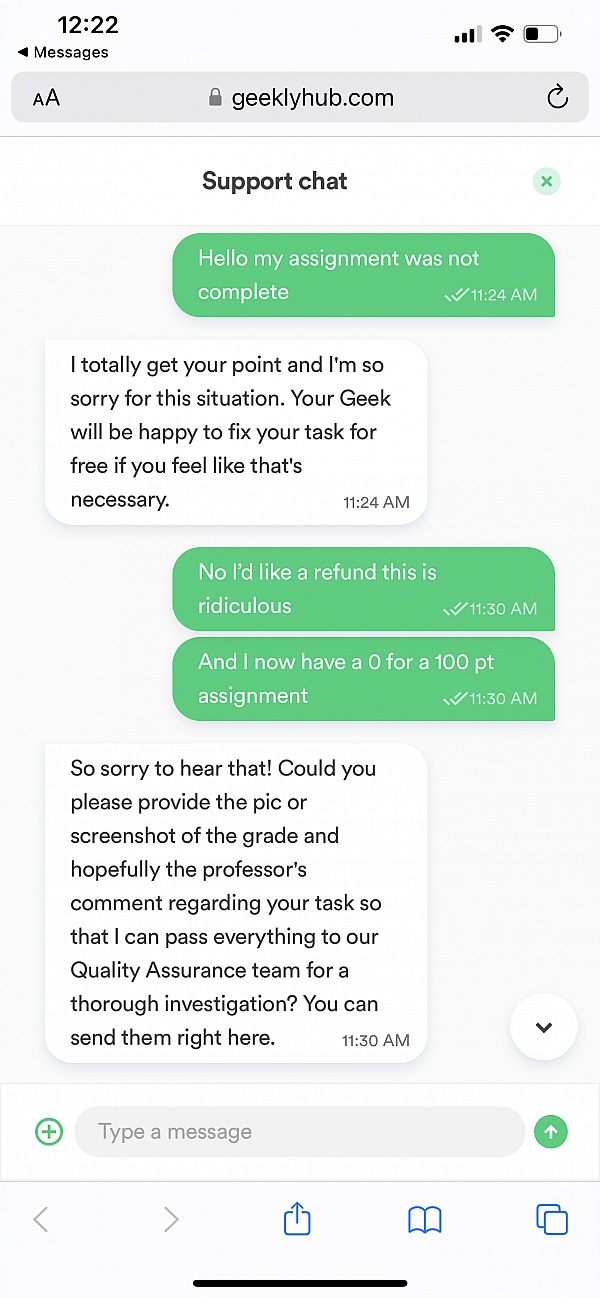The image size is (600, 1298).
Task: Reload the geeklyhub.com page
Action: pos(557,97)
